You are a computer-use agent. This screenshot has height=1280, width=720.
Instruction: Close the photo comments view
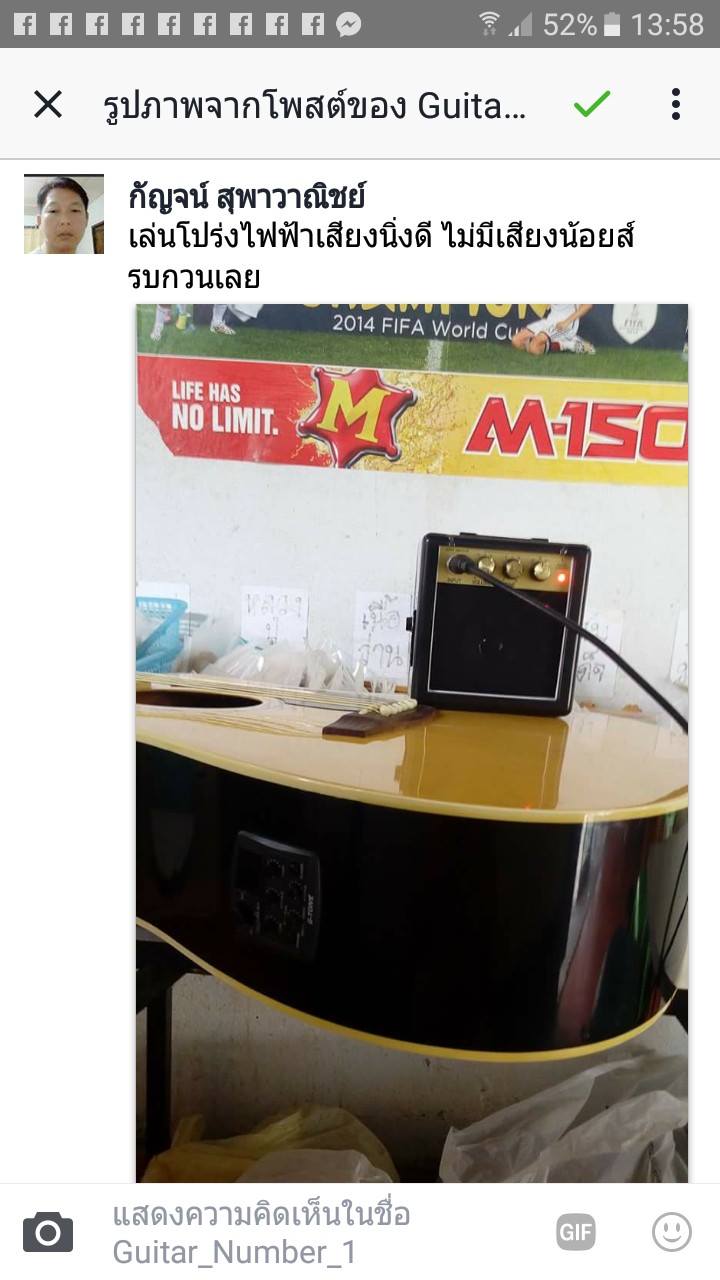[x=48, y=104]
